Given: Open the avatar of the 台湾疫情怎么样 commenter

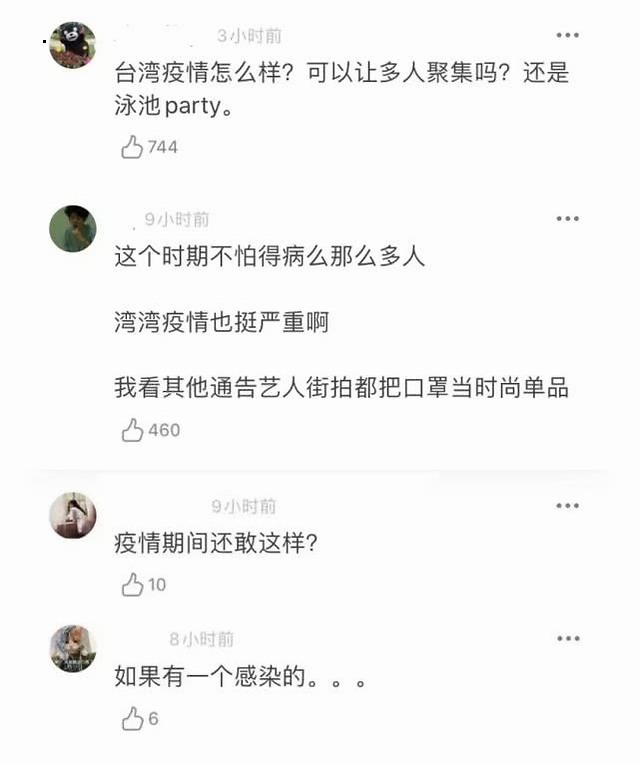Looking at the screenshot, I should pyautogui.click(x=72, y=45).
